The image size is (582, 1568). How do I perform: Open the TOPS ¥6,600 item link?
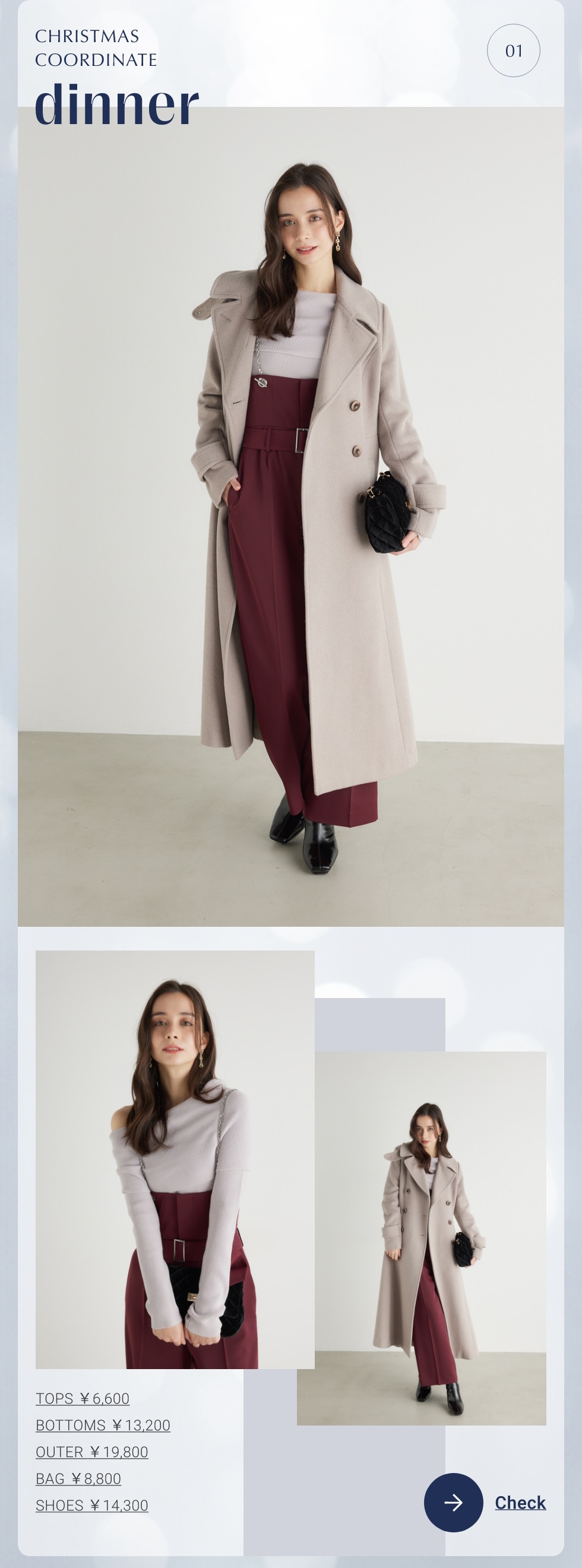tap(82, 1398)
